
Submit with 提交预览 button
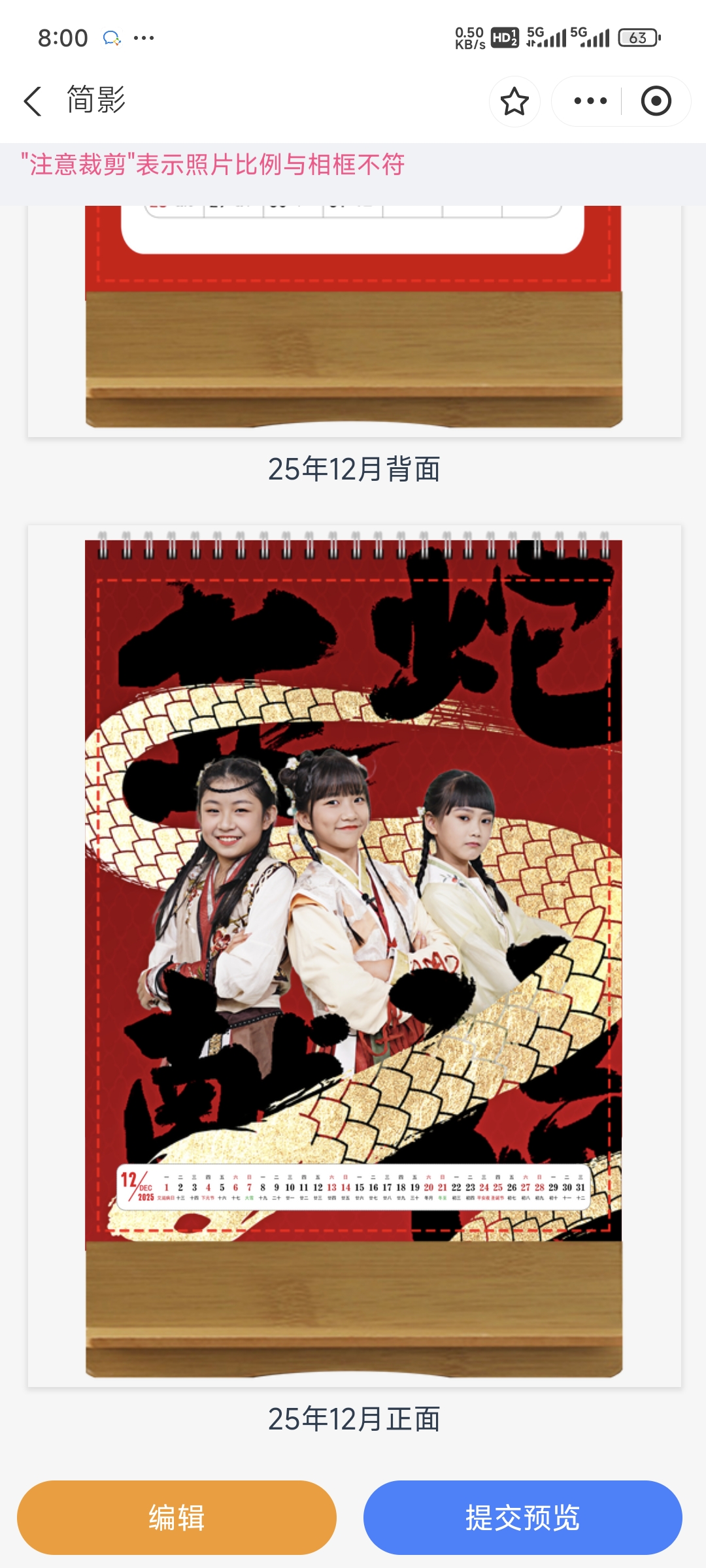point(522,1517)
